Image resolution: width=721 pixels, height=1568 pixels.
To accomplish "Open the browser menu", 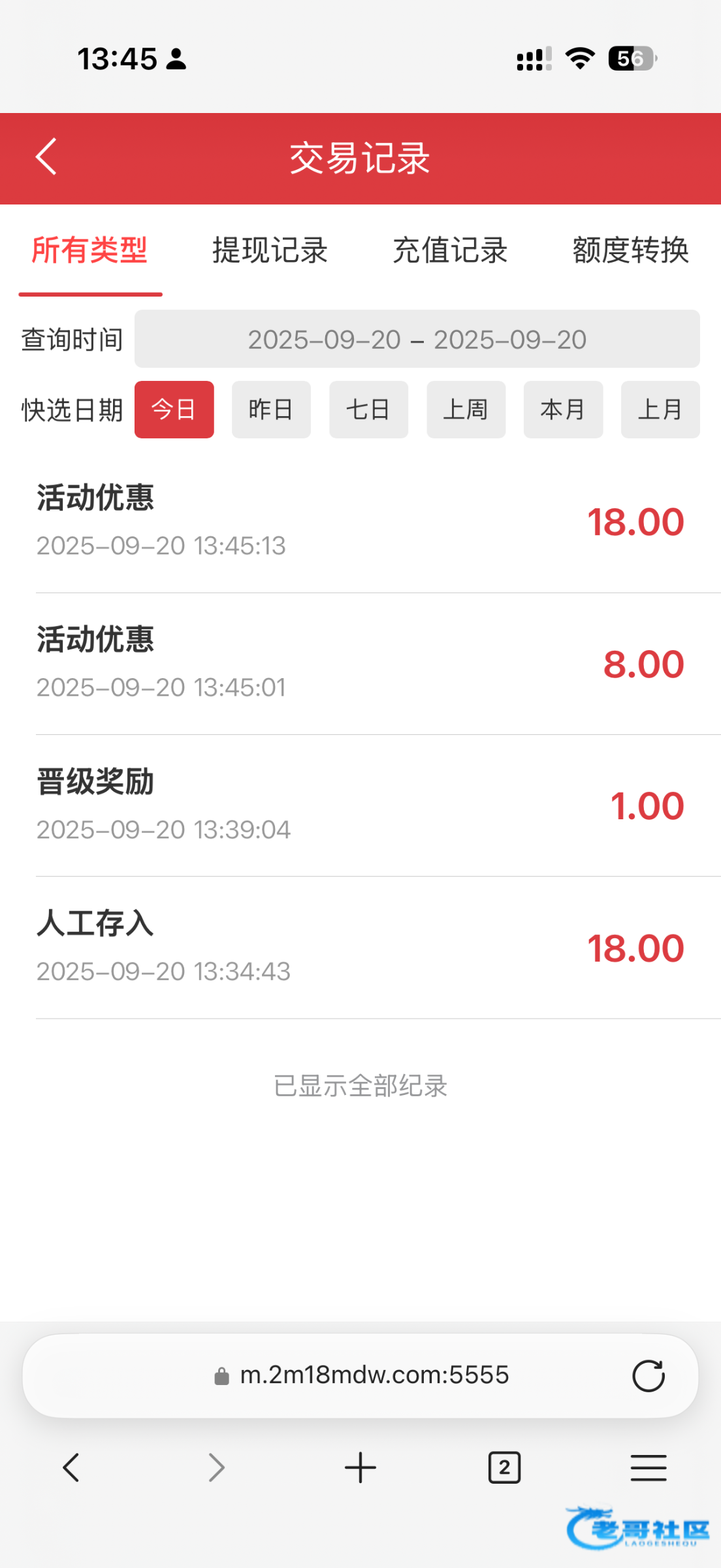I will [648, 1468].
